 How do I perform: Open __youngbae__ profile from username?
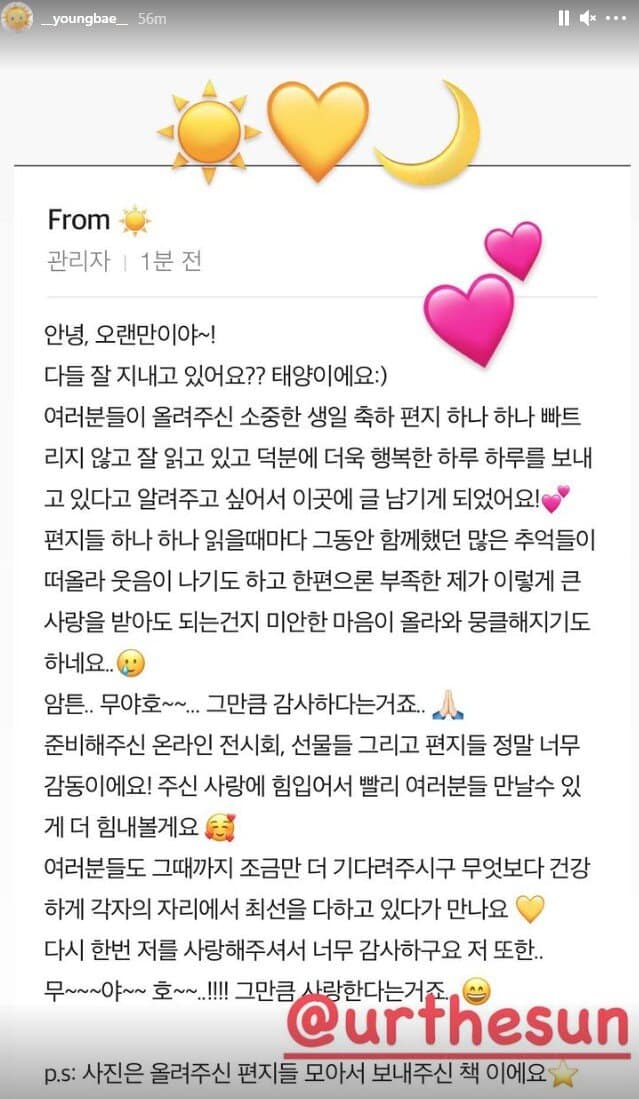click(x=85, y=18)
